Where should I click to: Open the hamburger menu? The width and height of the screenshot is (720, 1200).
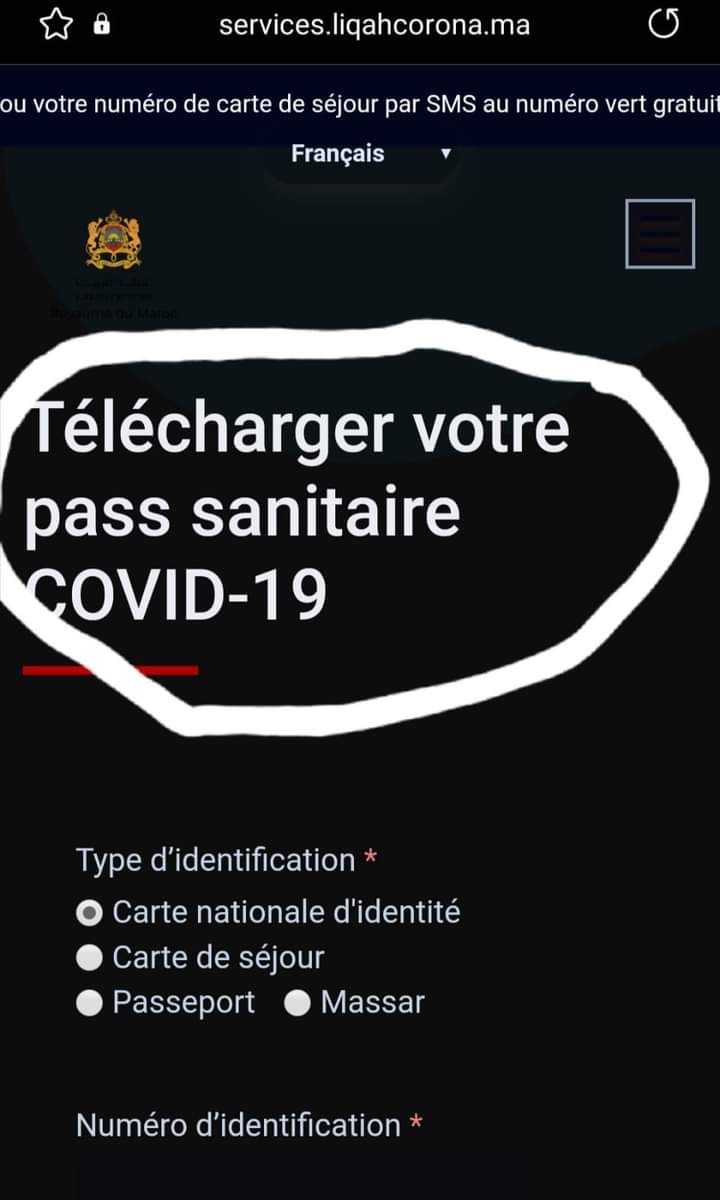660,234
